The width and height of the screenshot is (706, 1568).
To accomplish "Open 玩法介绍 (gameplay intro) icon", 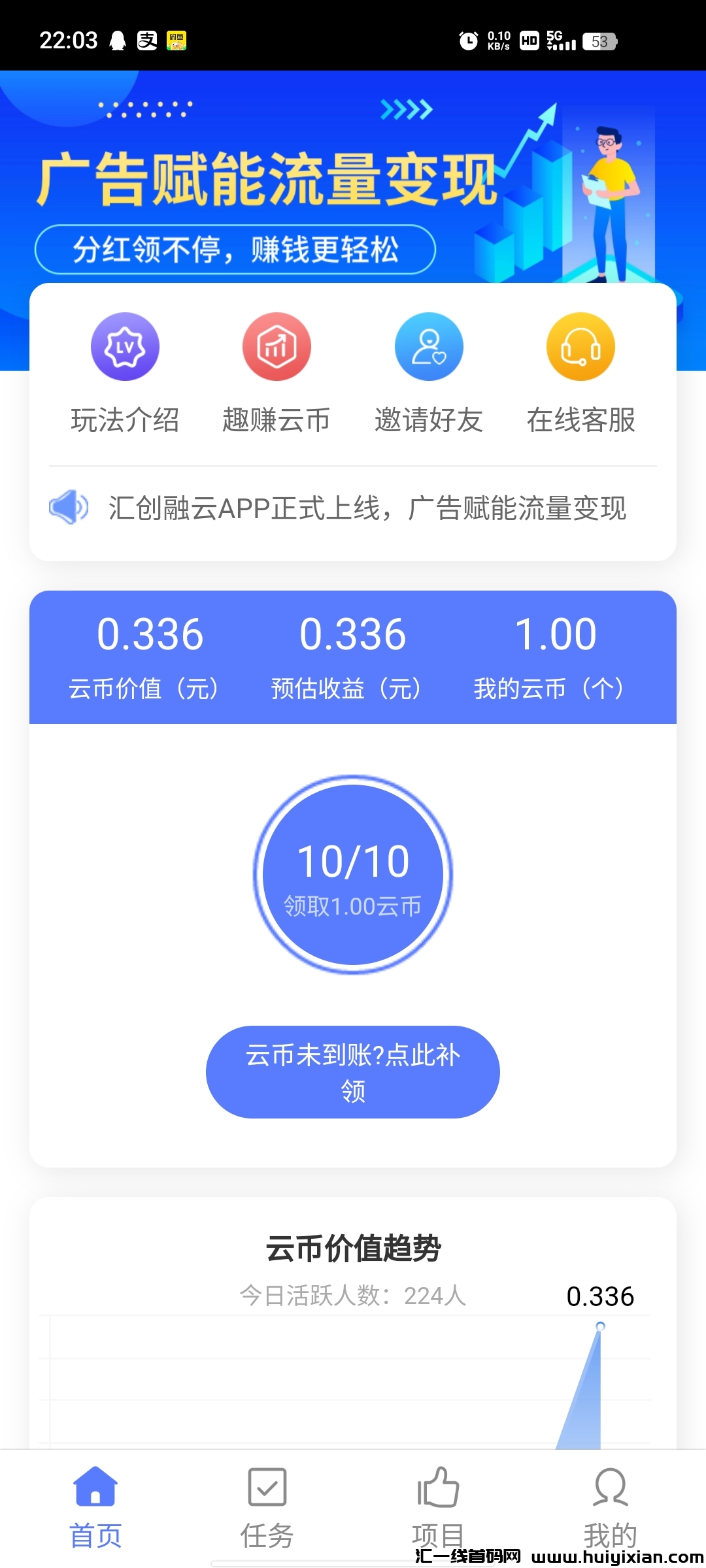I will 125,346.
